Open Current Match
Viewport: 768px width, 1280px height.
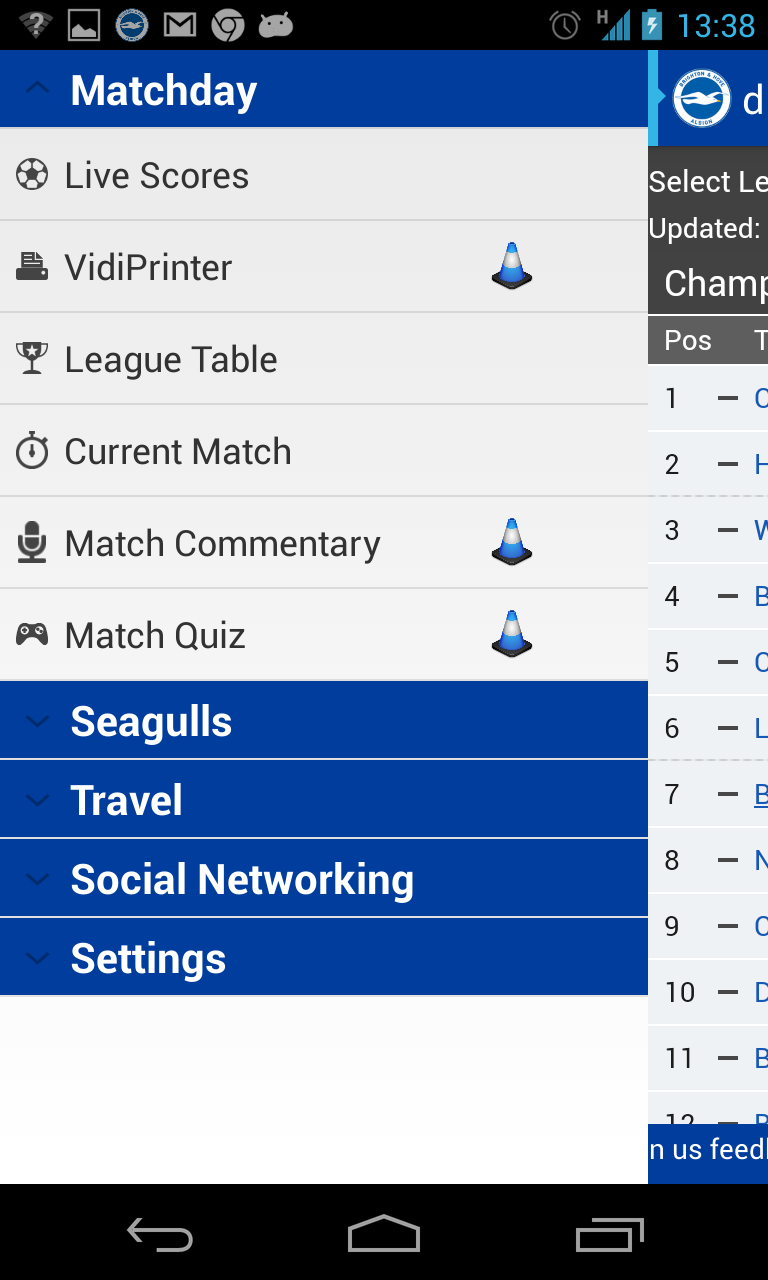(x=324, y=451)
